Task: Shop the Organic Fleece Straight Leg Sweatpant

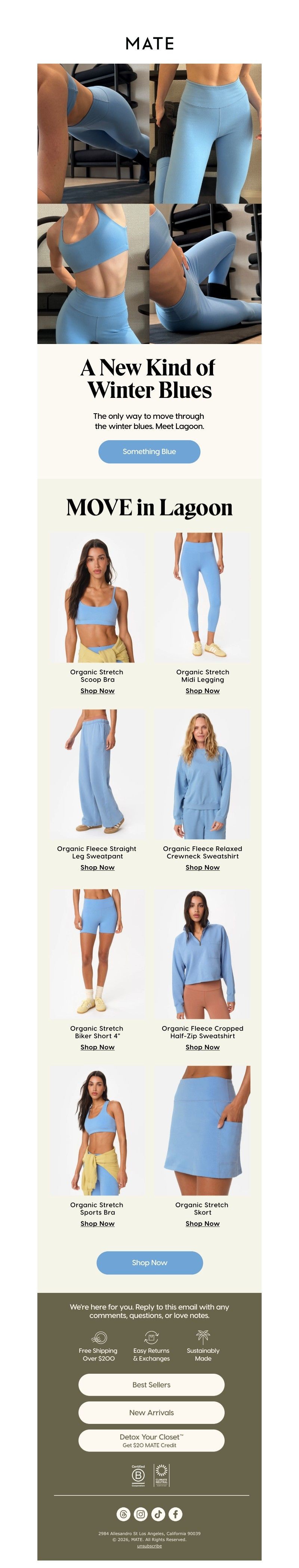Action: point(97,867)
